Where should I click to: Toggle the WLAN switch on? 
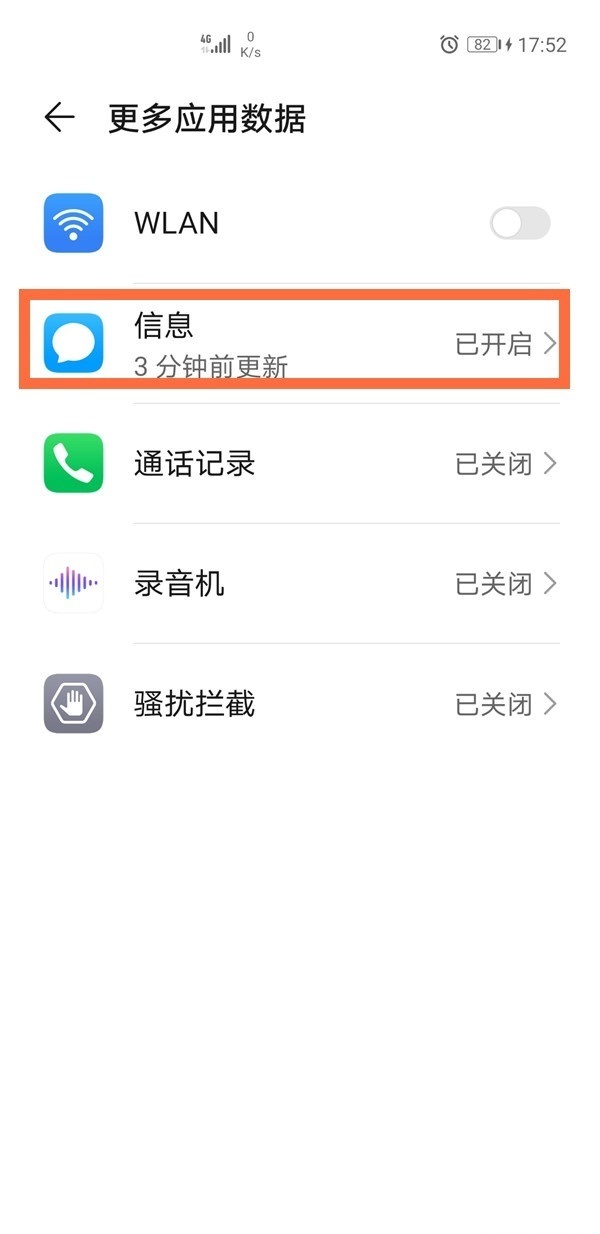pyautogui.click(x=519, y=223)
